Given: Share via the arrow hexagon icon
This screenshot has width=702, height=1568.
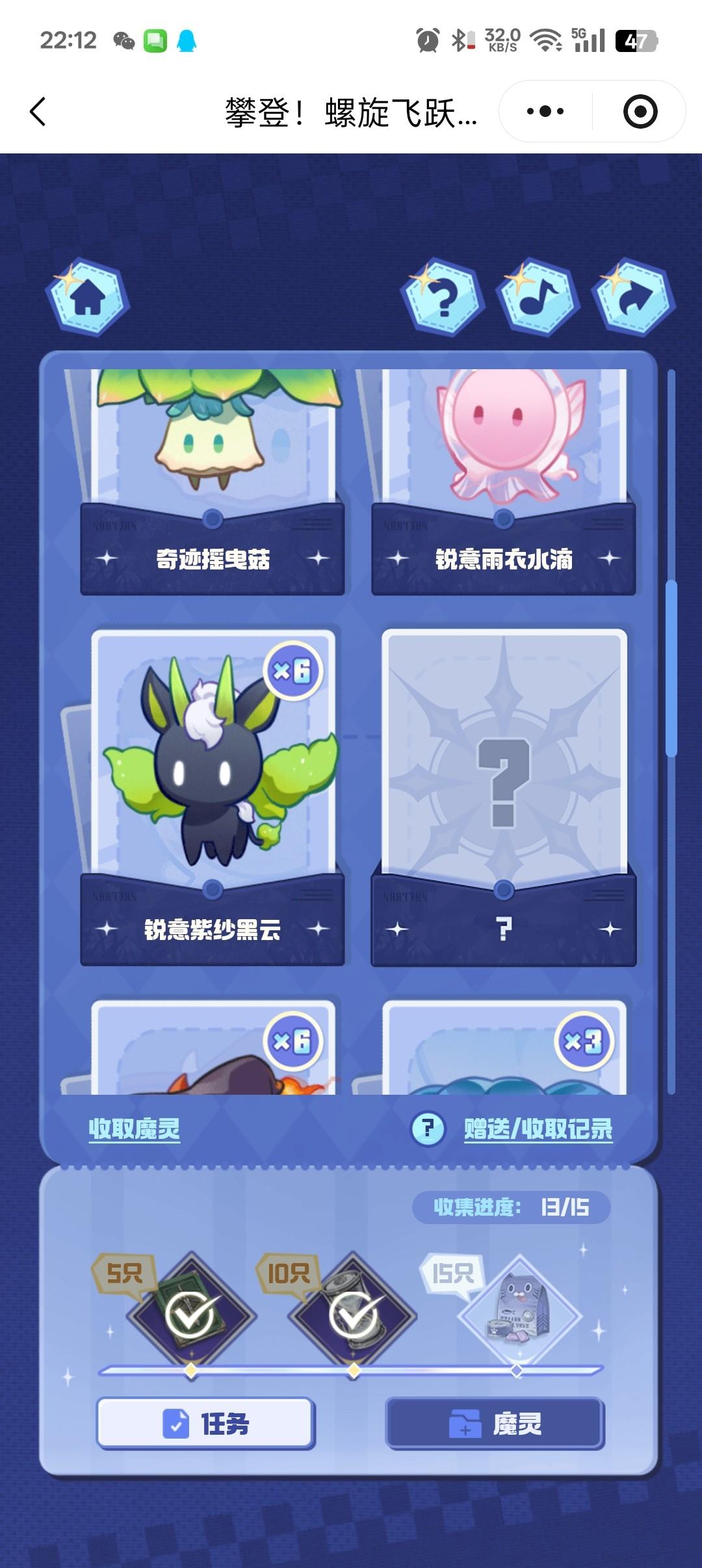Looking at the screenshot, I should (x=633, y=298).
